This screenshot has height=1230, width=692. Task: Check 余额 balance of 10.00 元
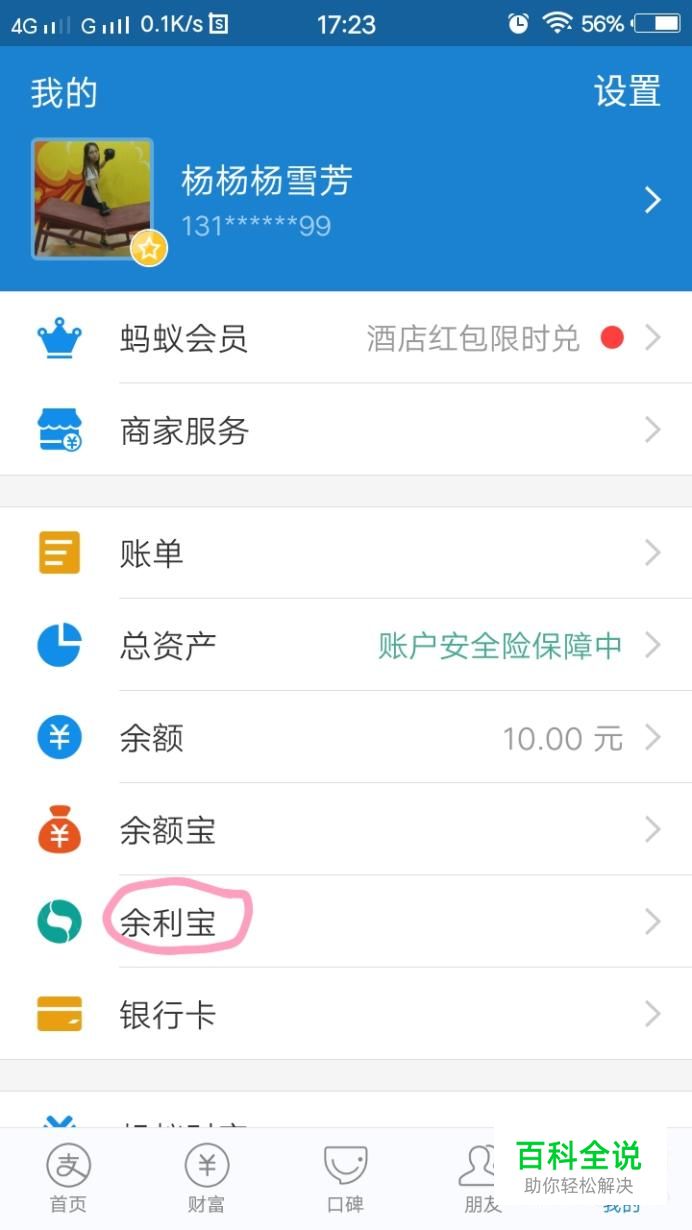pyautogui.click(x=346, y=738)
